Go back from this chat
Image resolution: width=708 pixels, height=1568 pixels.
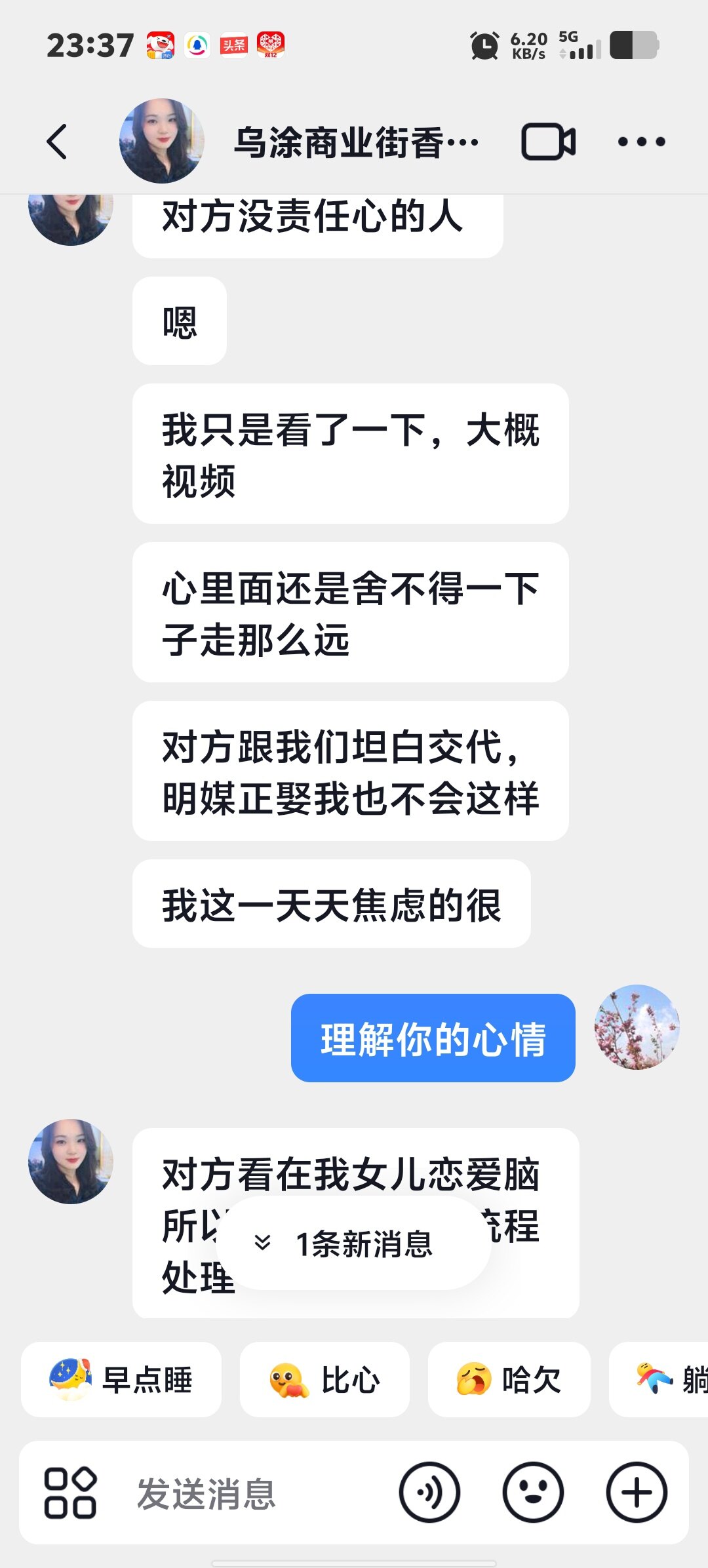coord(57,142)
